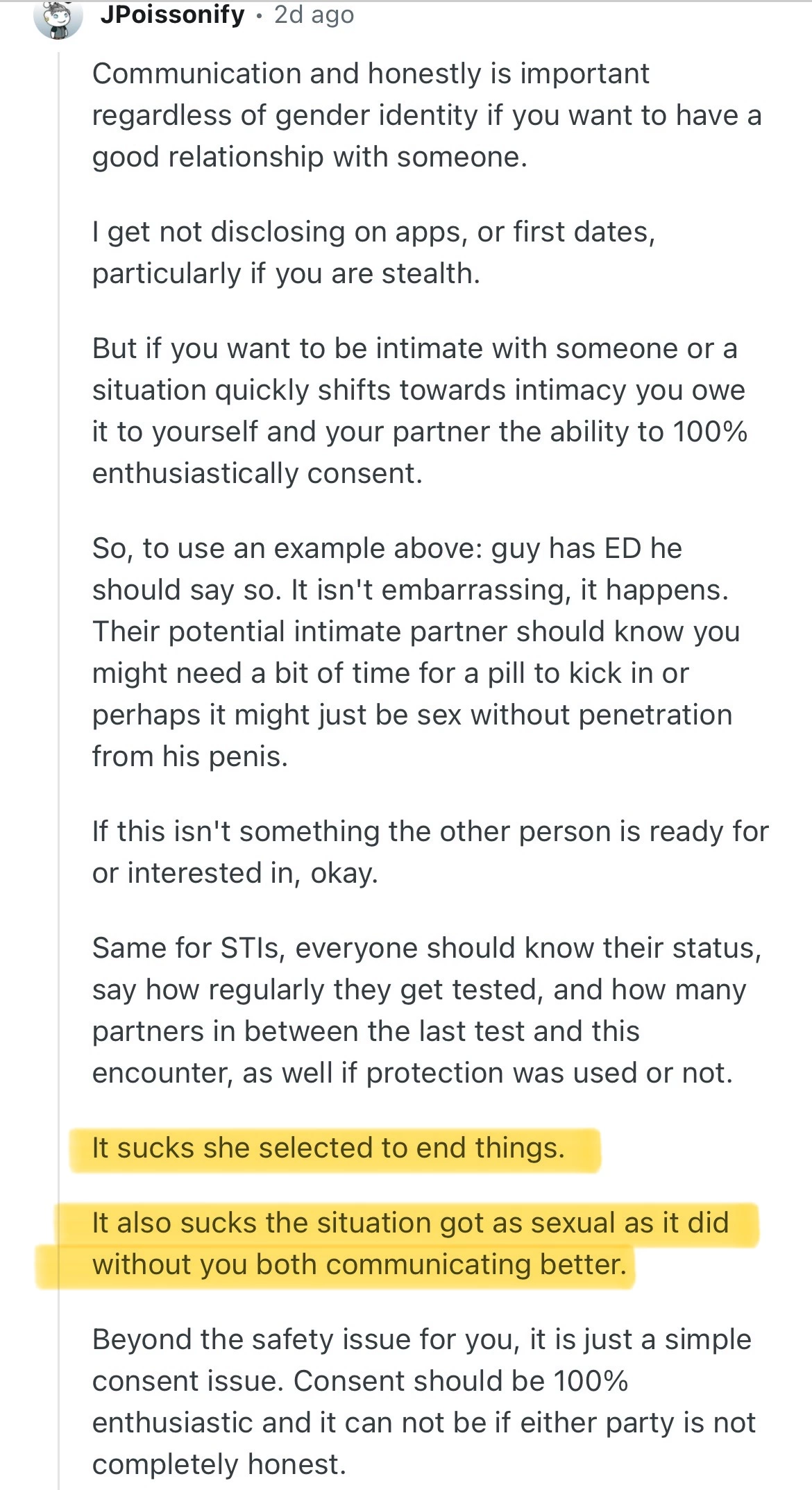Image resolution: width=812 pixels, height=1490 pixels.
Task: Open JPoissonify's profile via username
Action: [172, 15]
